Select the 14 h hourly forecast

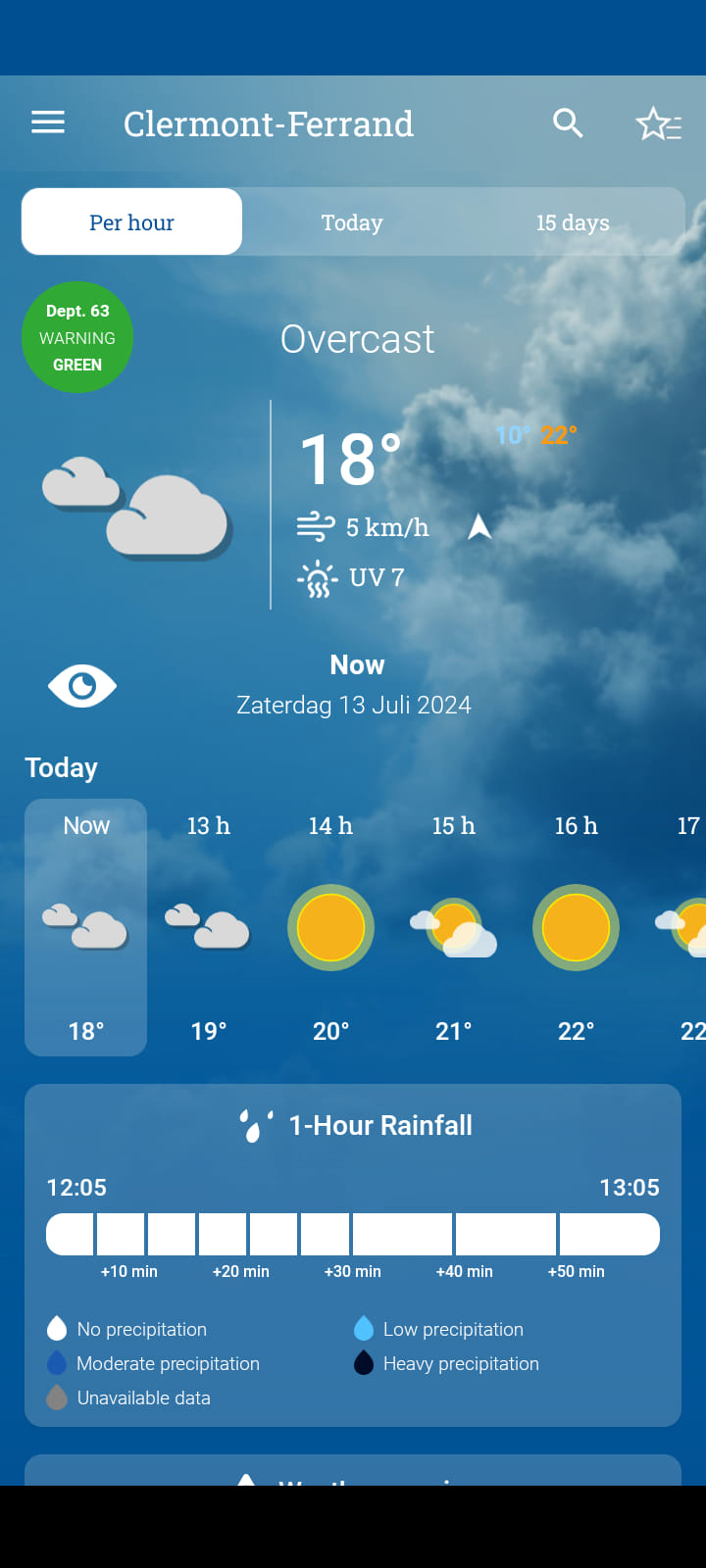330,927
